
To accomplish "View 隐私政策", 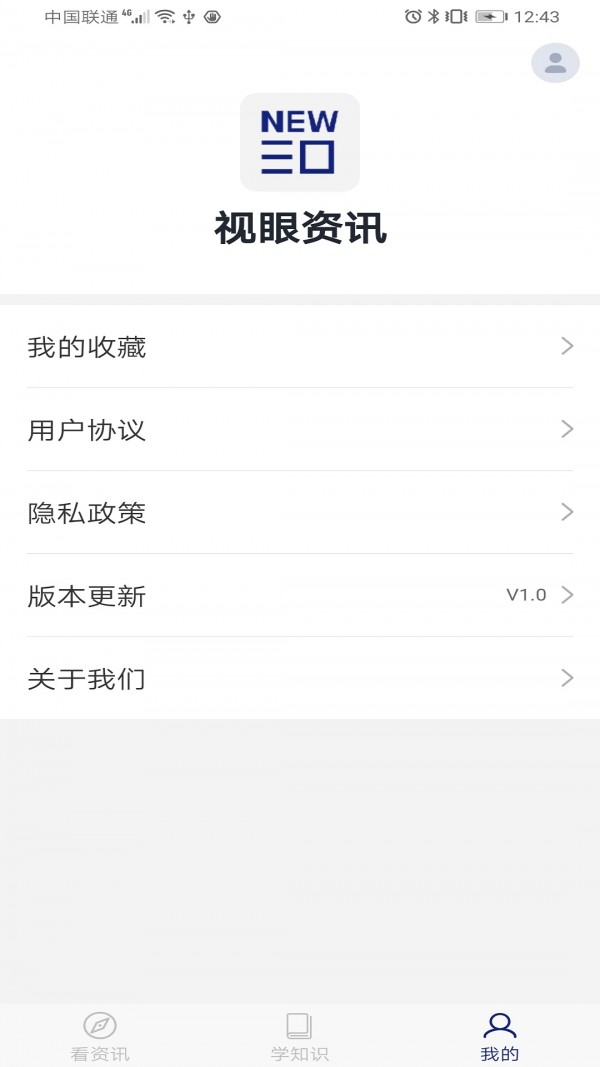I will [300, 512].
